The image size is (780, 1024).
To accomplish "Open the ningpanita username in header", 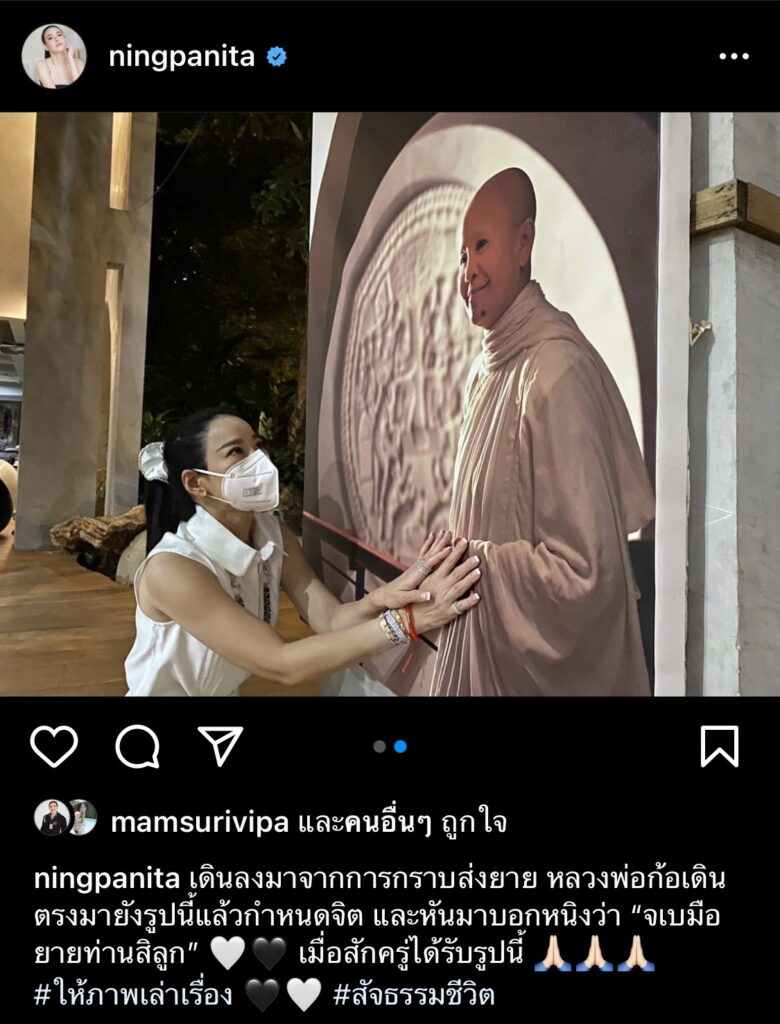I will coord(181,57).
